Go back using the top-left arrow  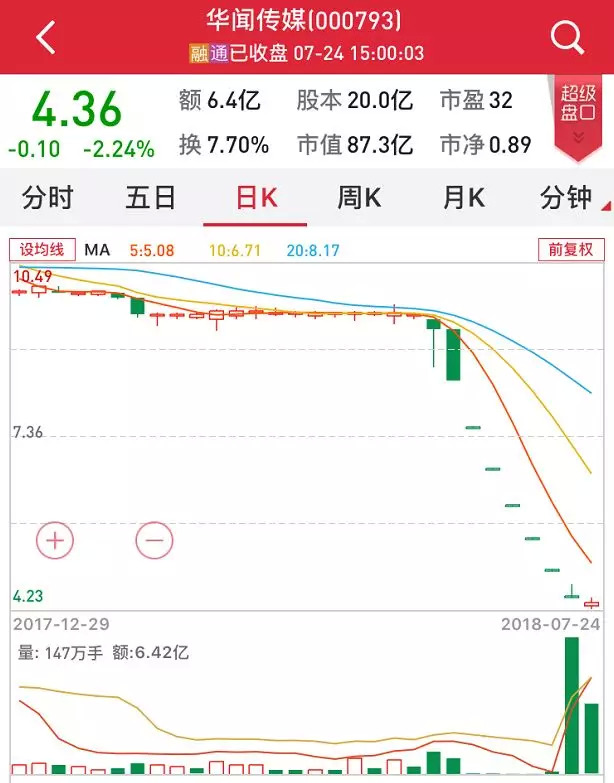click(45, 38)
